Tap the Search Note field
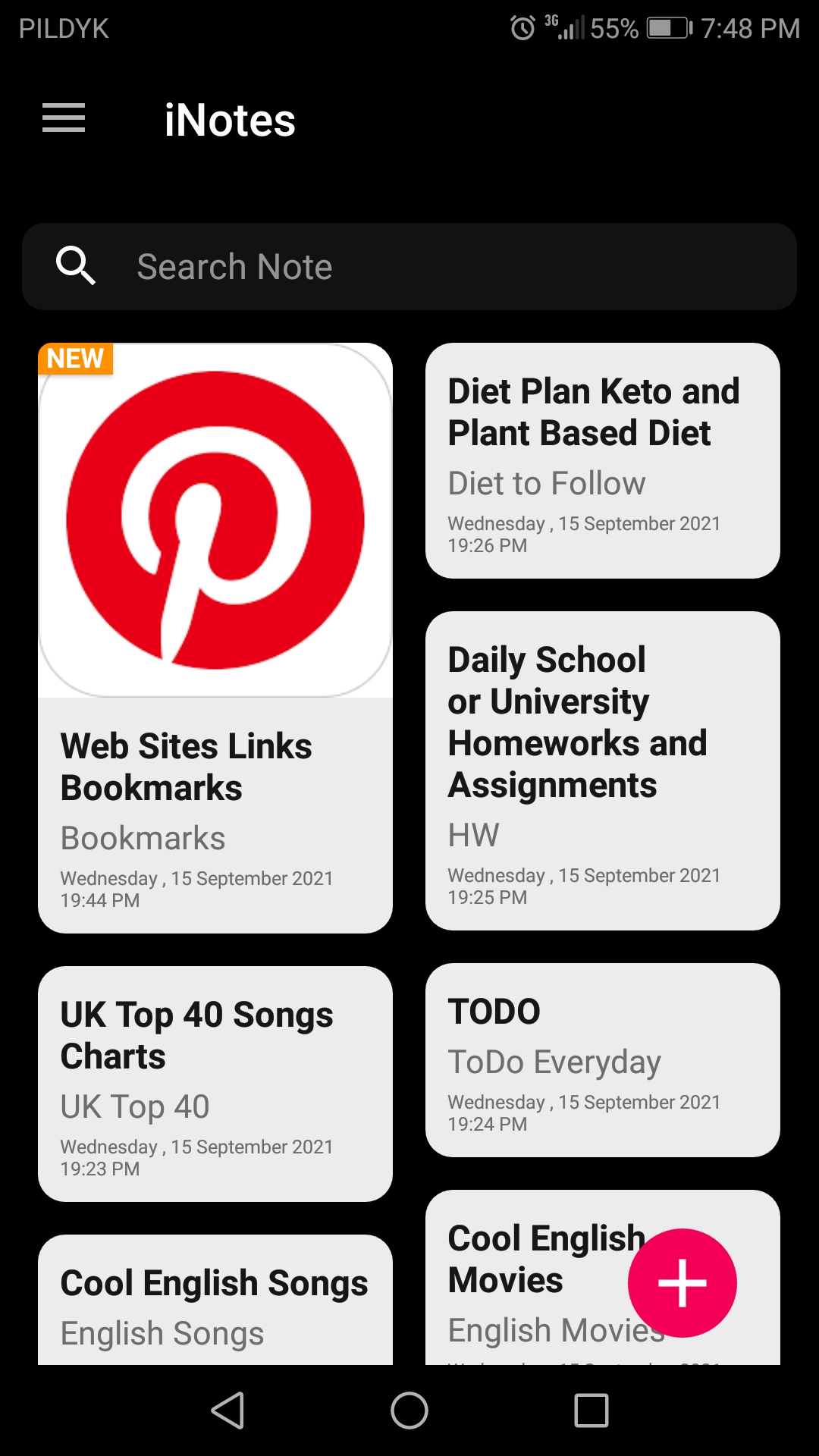Screen dimensions: 819x1456 pos(409,266)
